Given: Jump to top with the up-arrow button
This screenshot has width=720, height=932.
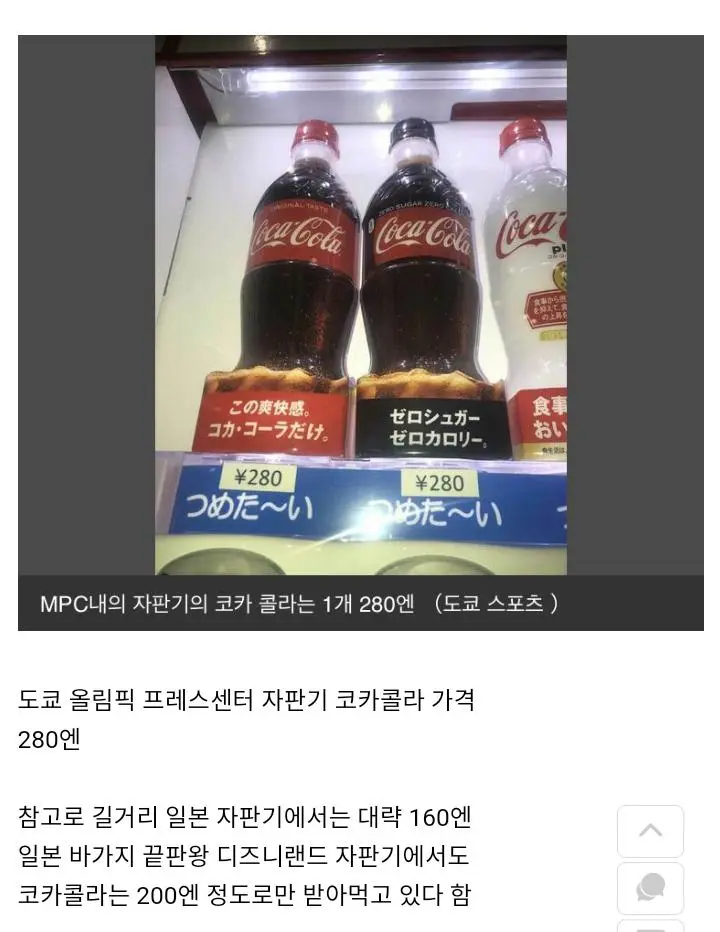Looking at the screenshot, I should pyautogui.click(x=650, y=831).
